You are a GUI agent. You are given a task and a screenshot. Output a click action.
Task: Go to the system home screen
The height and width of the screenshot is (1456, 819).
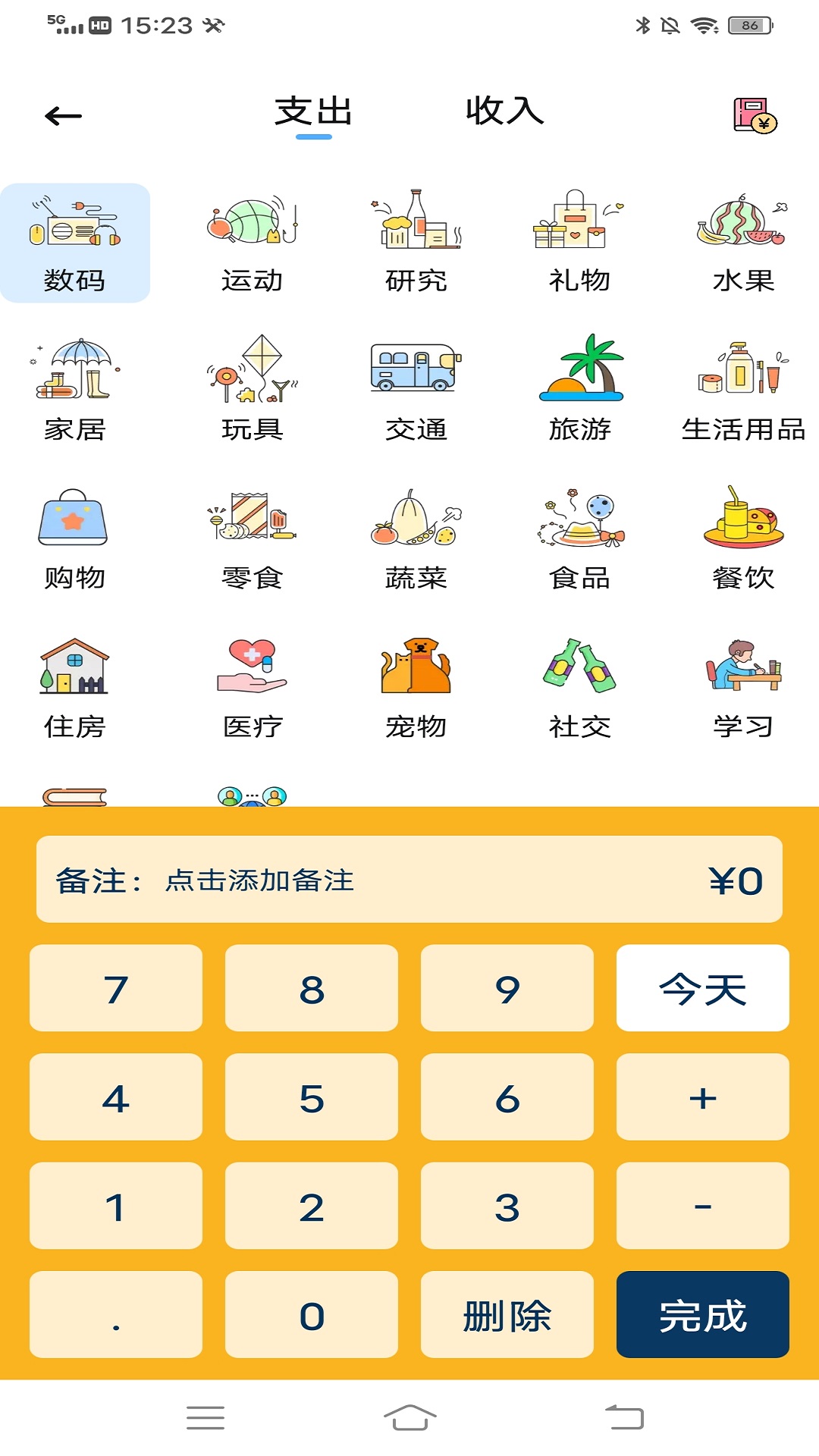409,1417
